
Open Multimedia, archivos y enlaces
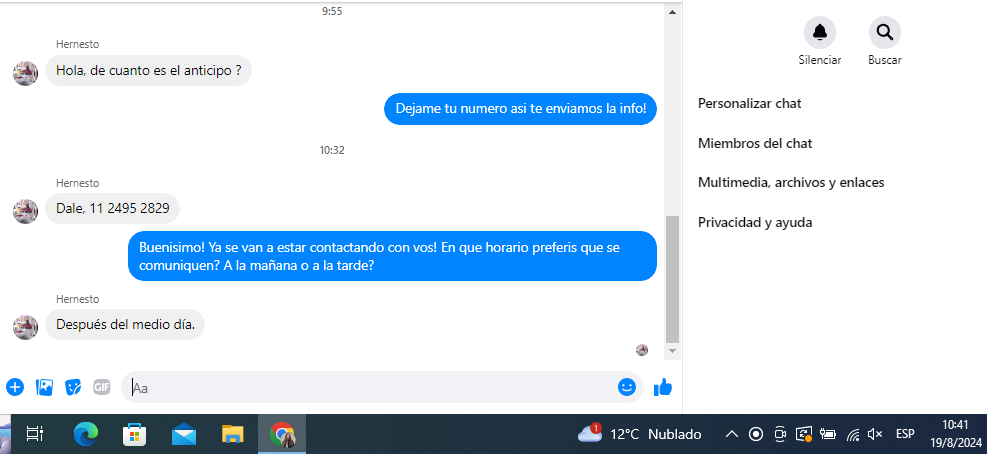790,182
